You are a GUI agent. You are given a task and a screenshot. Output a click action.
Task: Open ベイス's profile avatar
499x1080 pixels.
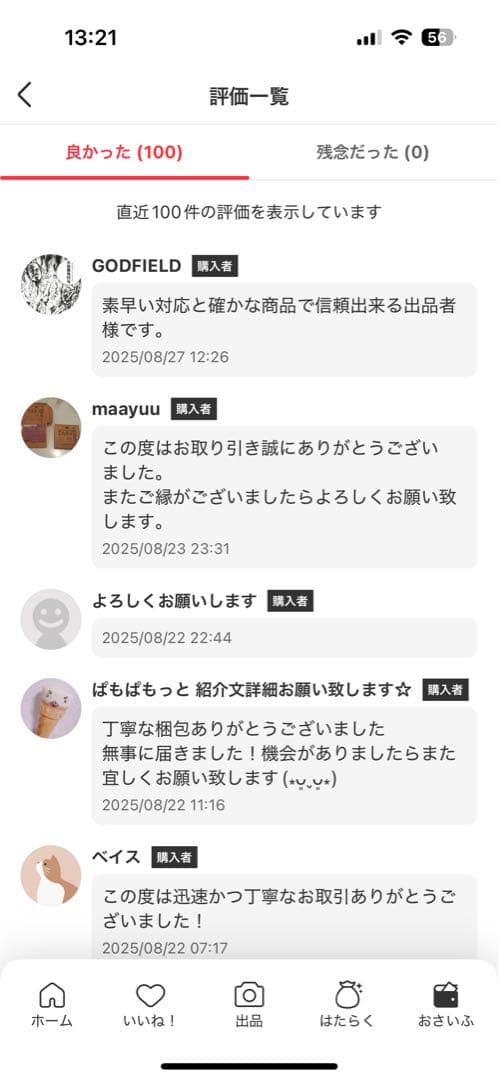(51, 875)
